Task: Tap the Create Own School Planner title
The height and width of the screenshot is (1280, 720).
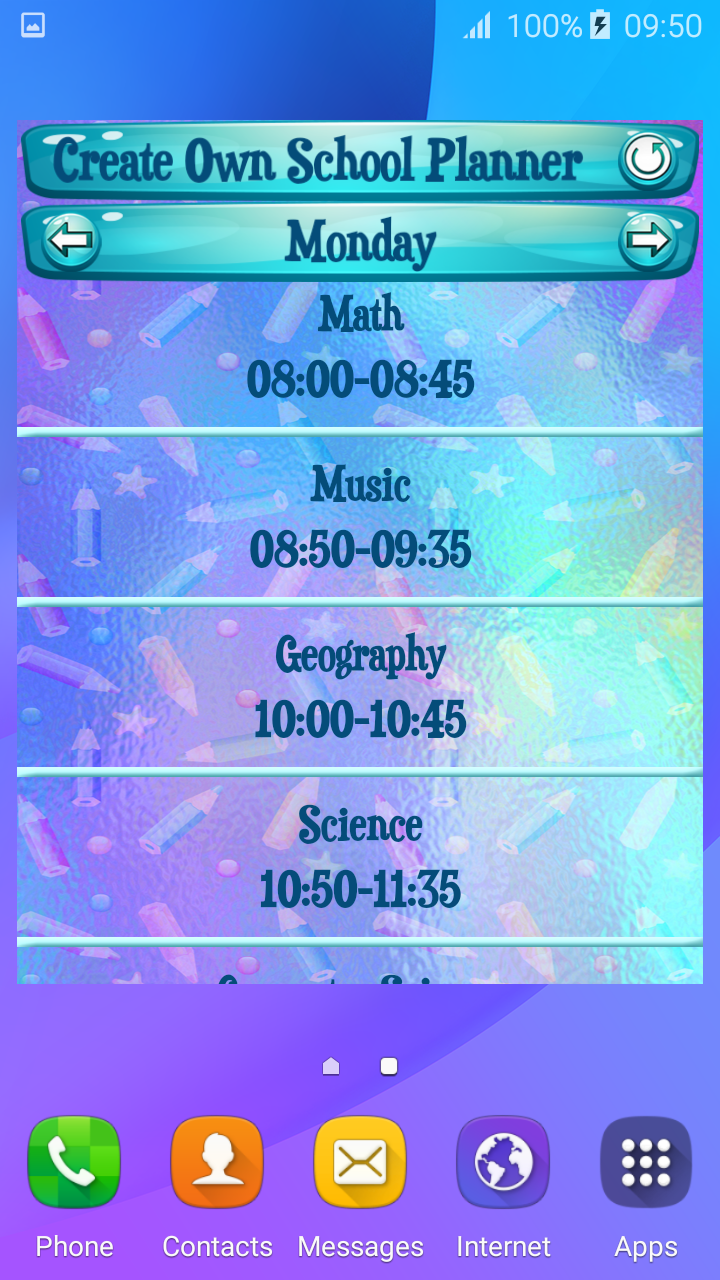Action: [x=320, y=159]
